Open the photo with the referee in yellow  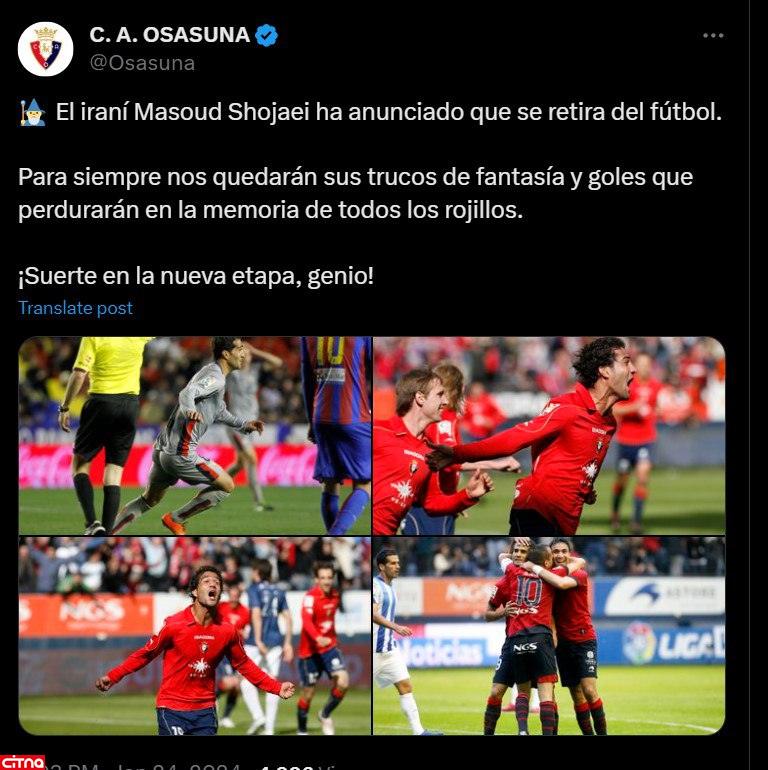(194, 435)
